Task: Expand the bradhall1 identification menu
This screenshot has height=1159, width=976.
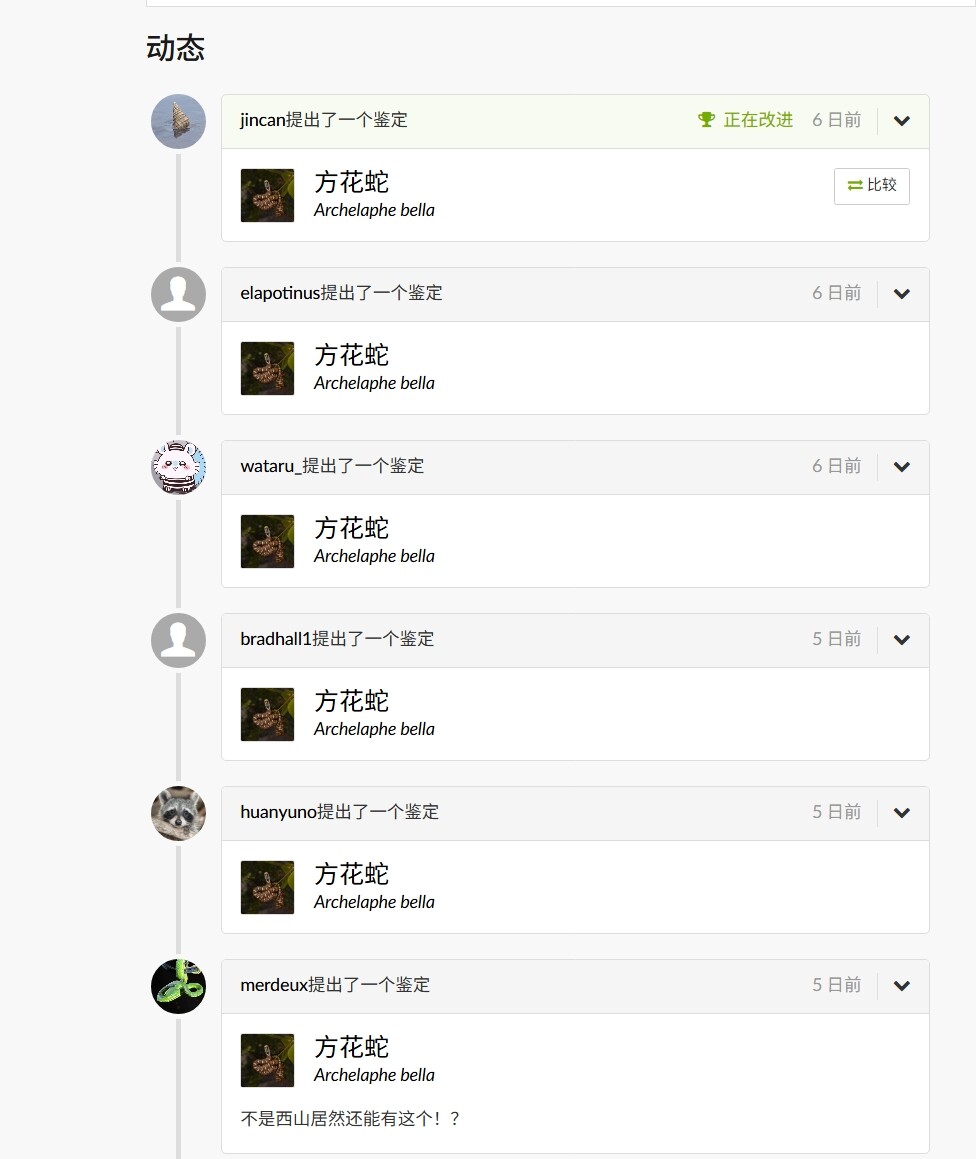Action: click(901, 639)
